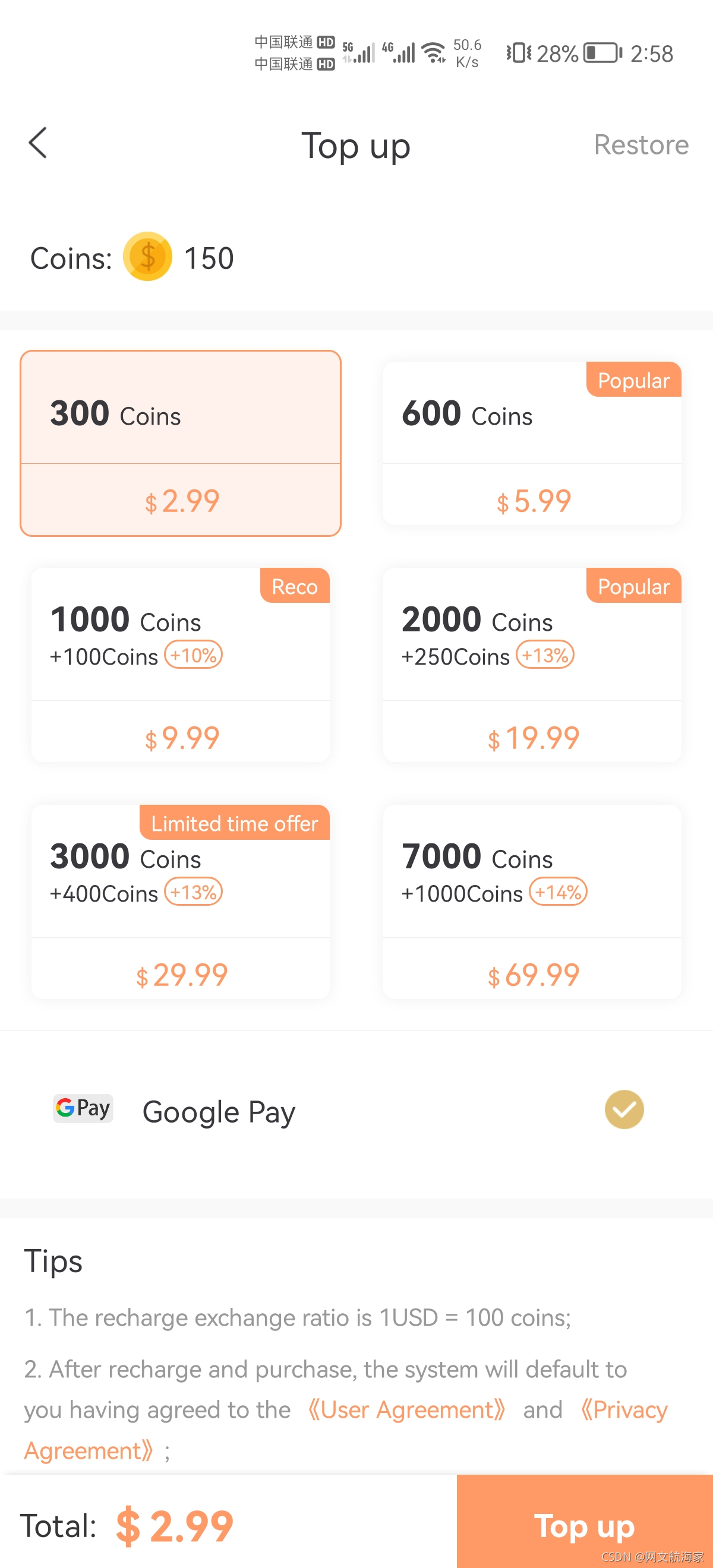Open the Privacy Agreement link
The width and height of the screenshot is (713, 1568).
pos(623,1410)
